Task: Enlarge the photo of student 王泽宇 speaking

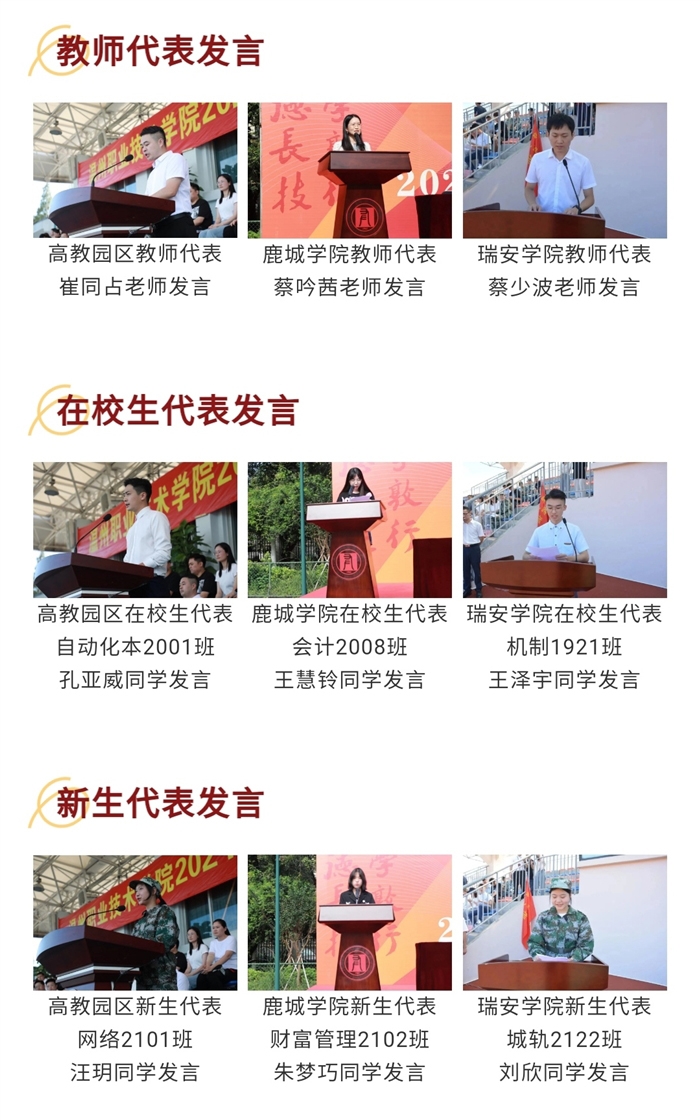Action: 564,530
